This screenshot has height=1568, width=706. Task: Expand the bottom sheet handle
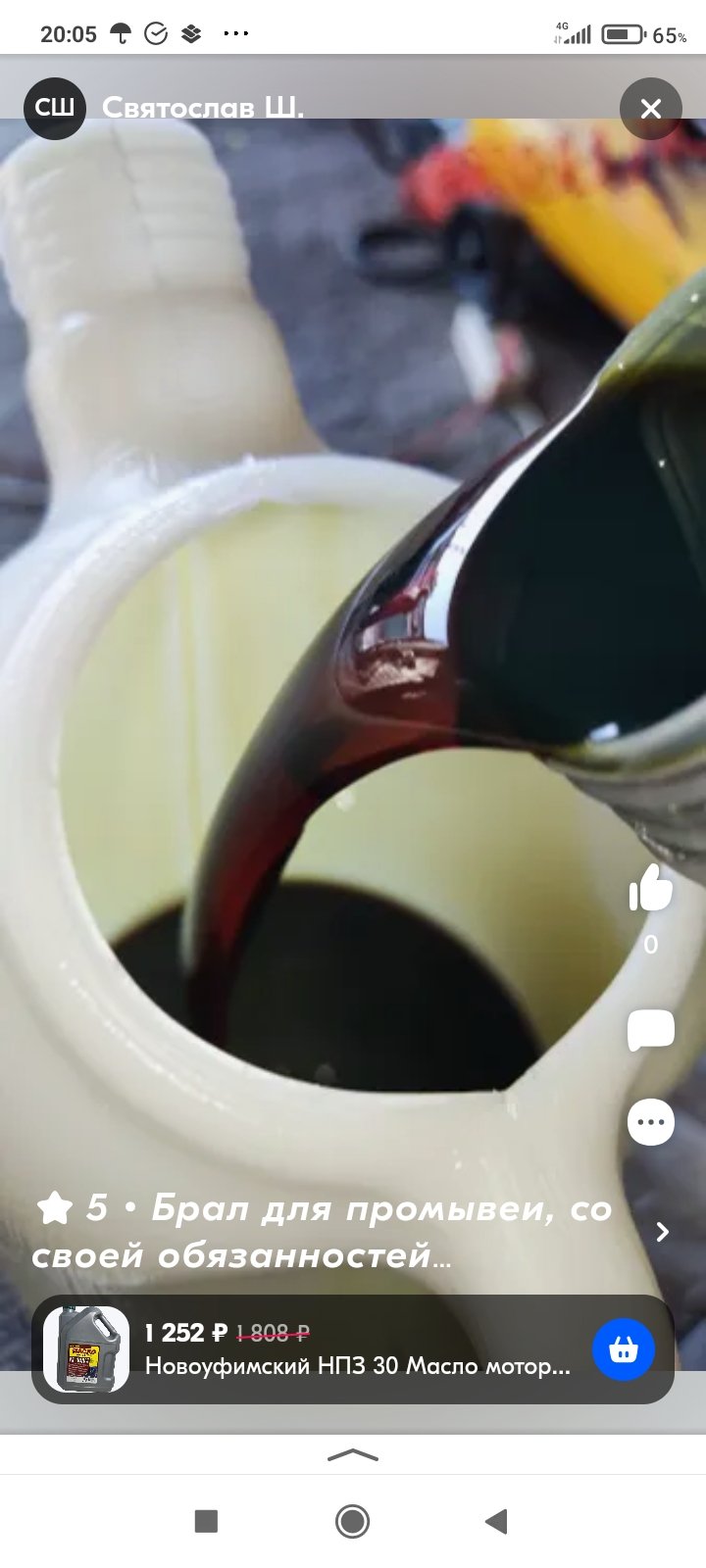coord(353,1455)
